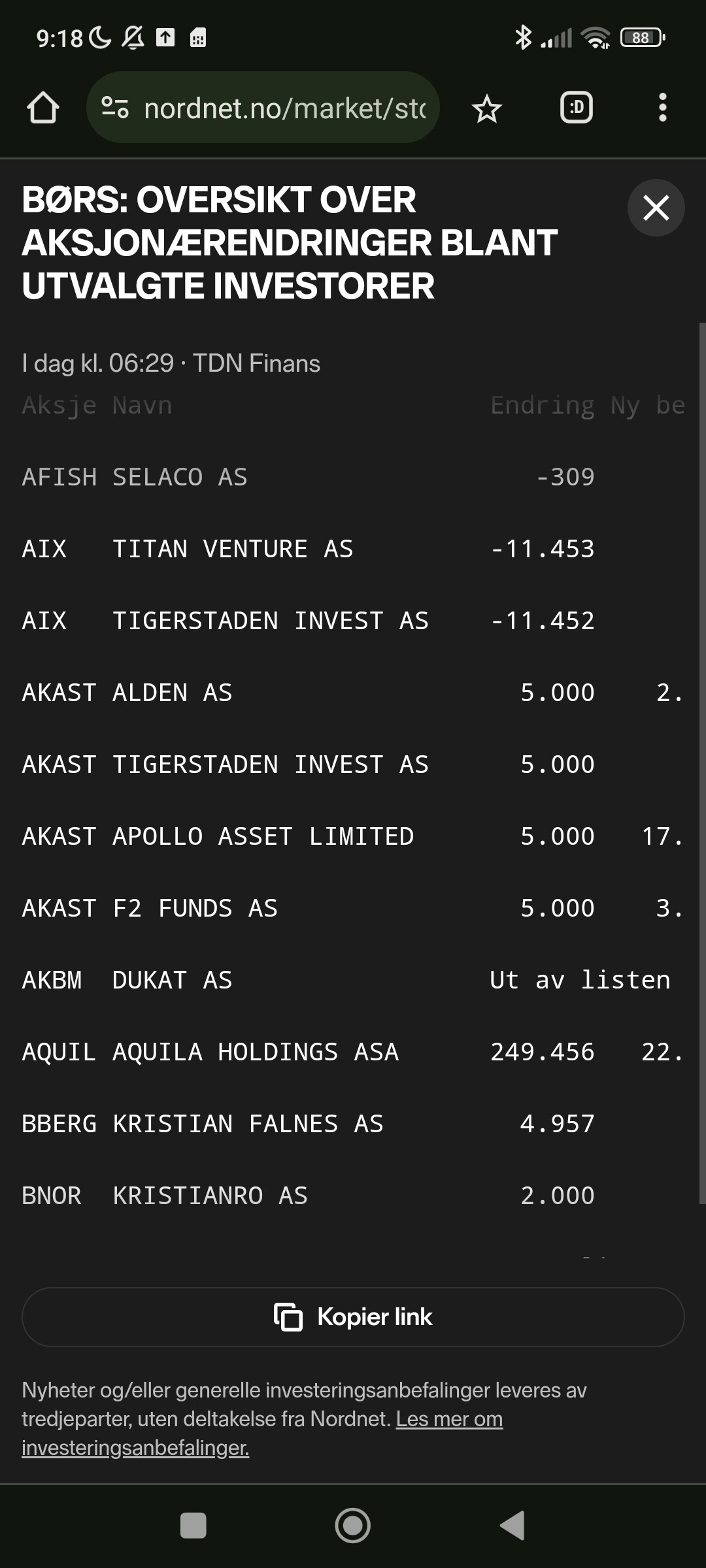This screenshot has width=706, height=1568.
Task: Tap the Kopier link button
Action: [x=353, y=1316]
